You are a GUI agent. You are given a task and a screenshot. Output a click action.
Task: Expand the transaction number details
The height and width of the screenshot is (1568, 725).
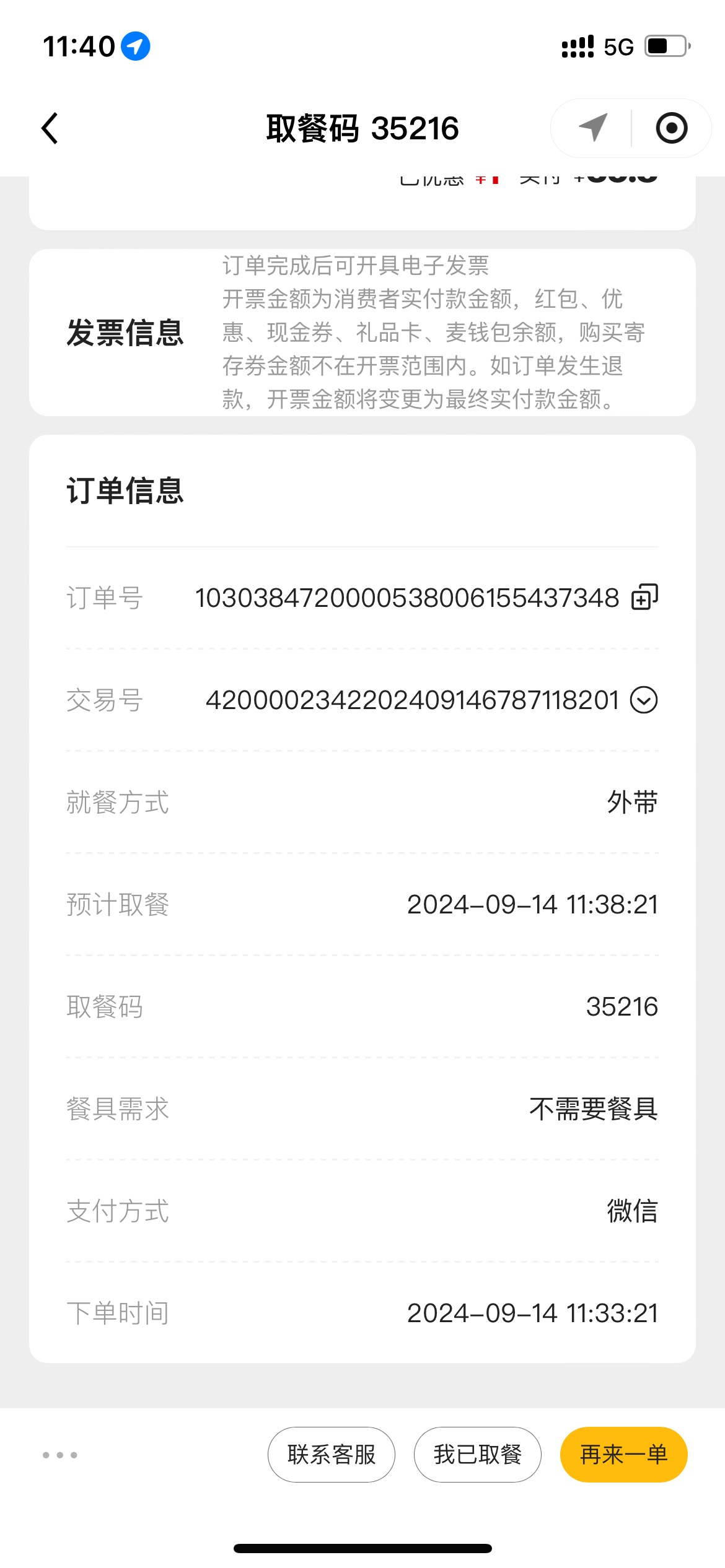pyautogui.click(x=644, y=700)
